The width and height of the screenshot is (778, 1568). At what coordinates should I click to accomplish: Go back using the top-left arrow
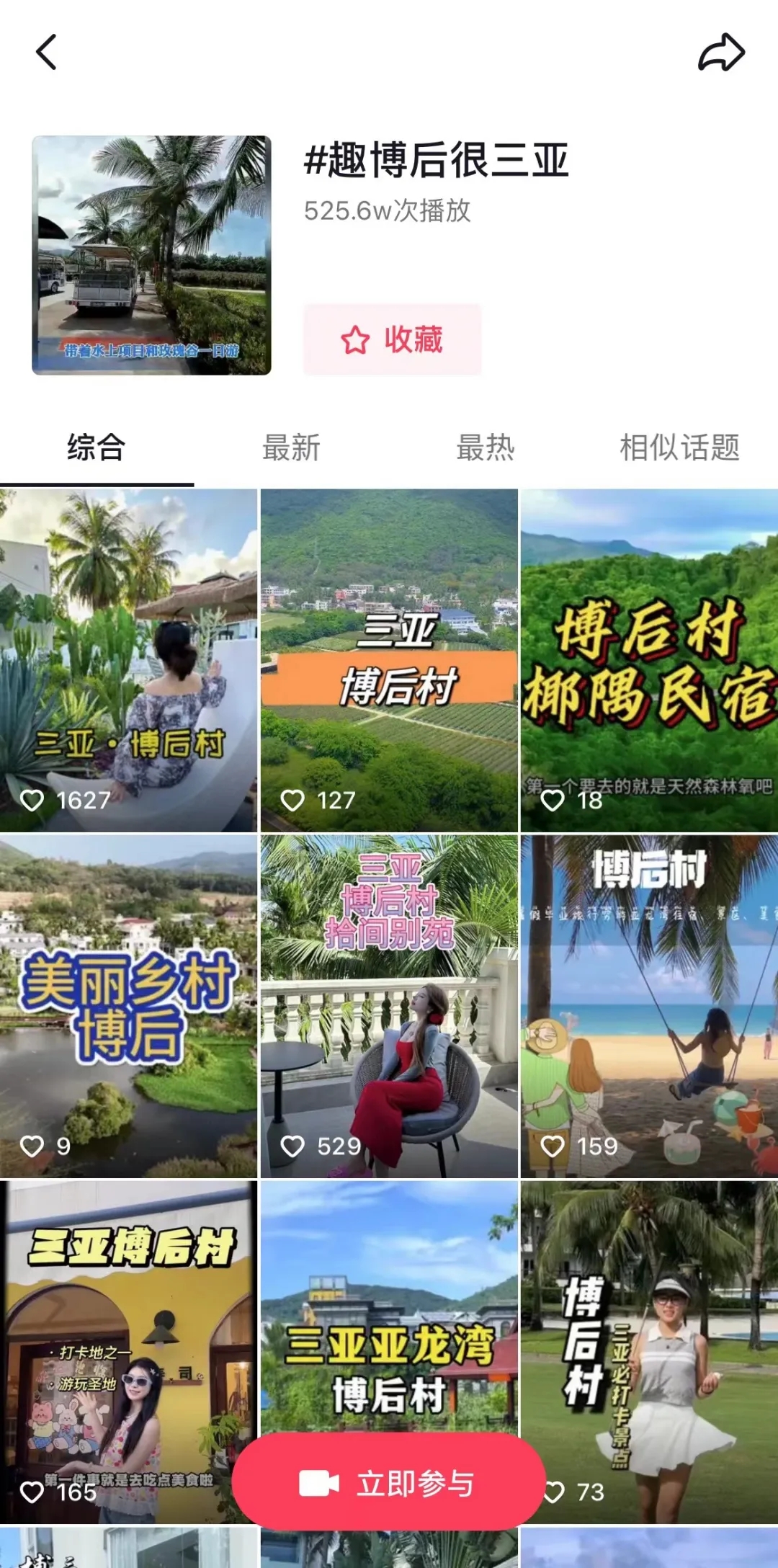coord(46,52)
